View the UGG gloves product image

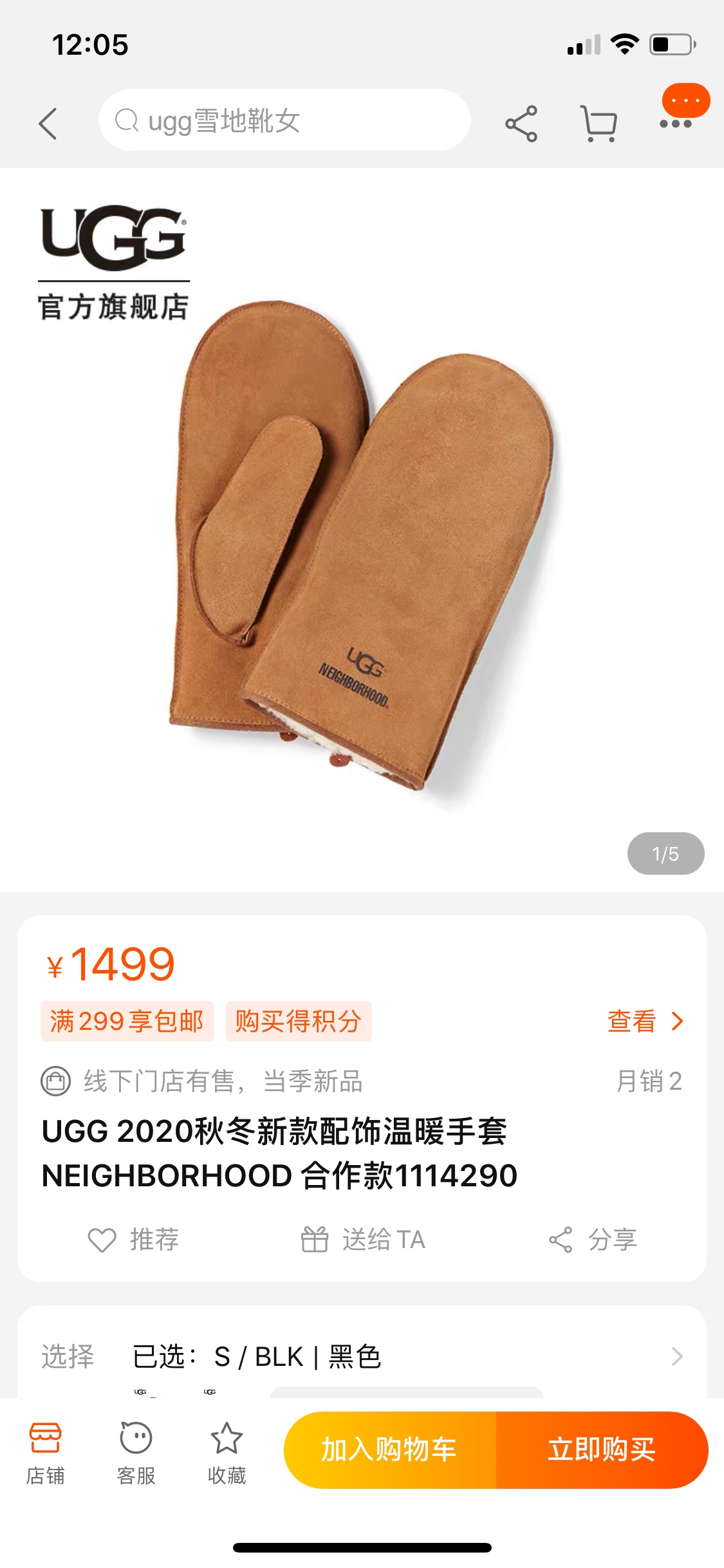coord(362,547)
